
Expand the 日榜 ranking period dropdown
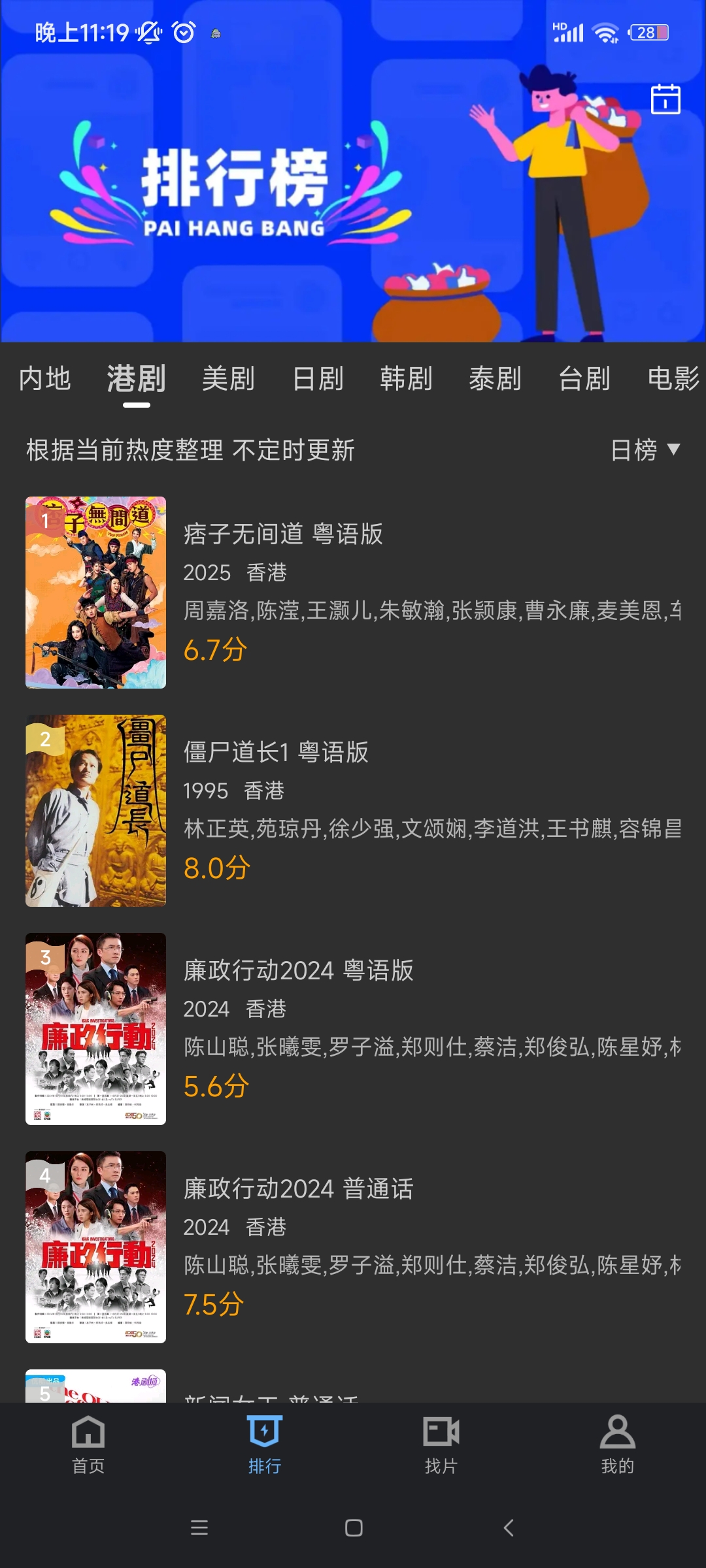(x=645, y=450)
